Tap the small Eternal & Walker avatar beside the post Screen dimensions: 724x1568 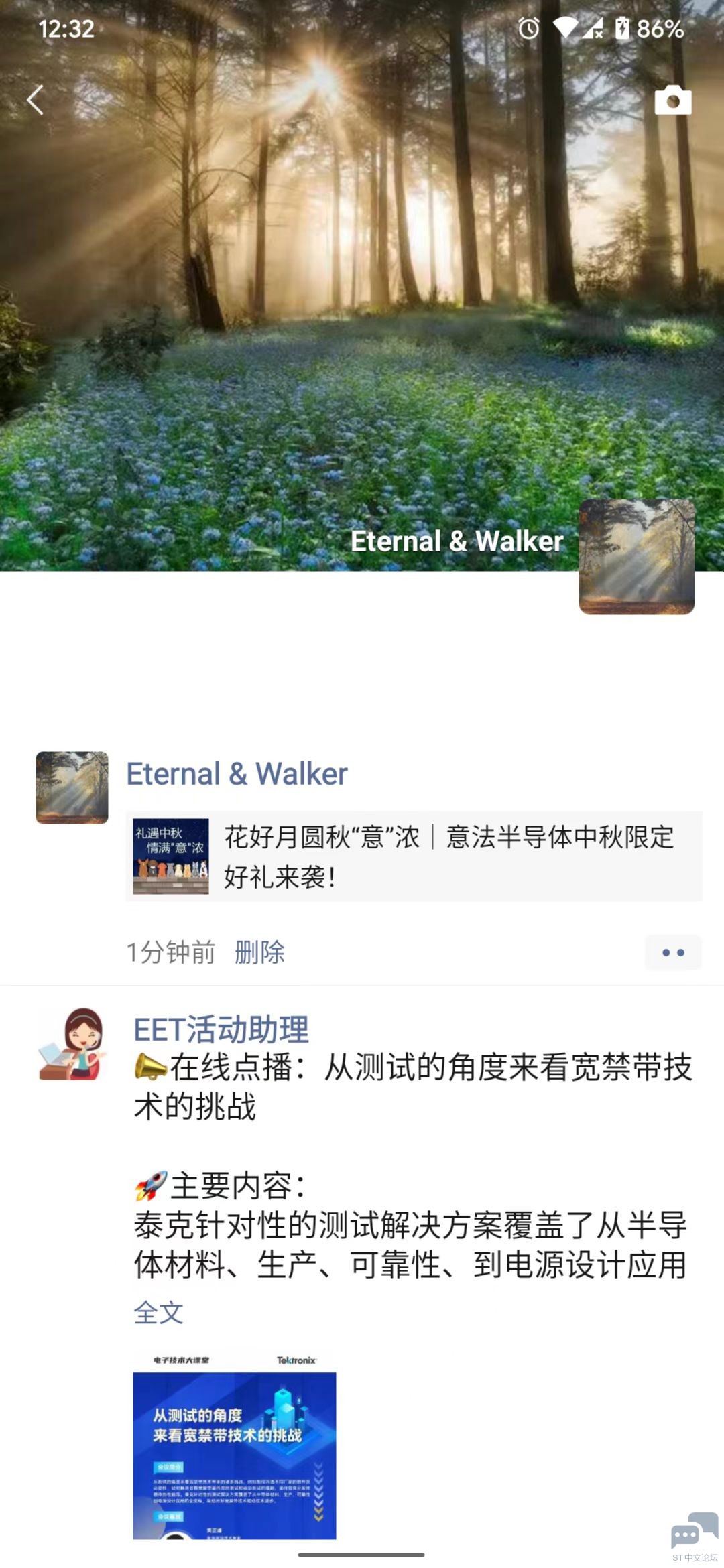pos(72,787)
